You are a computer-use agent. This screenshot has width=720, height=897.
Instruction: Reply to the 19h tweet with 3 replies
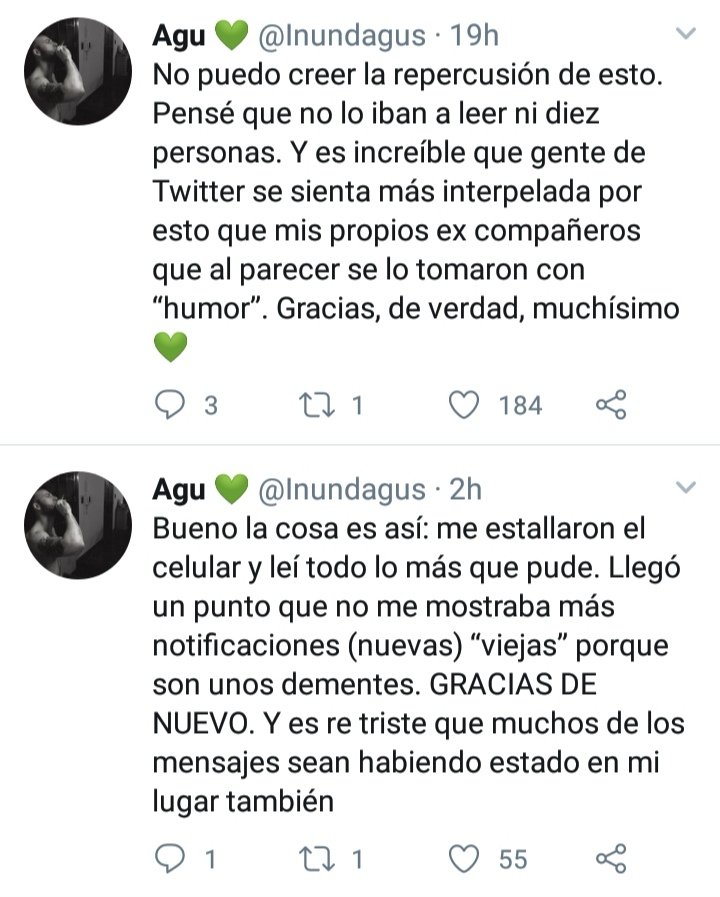click(173, 405)
